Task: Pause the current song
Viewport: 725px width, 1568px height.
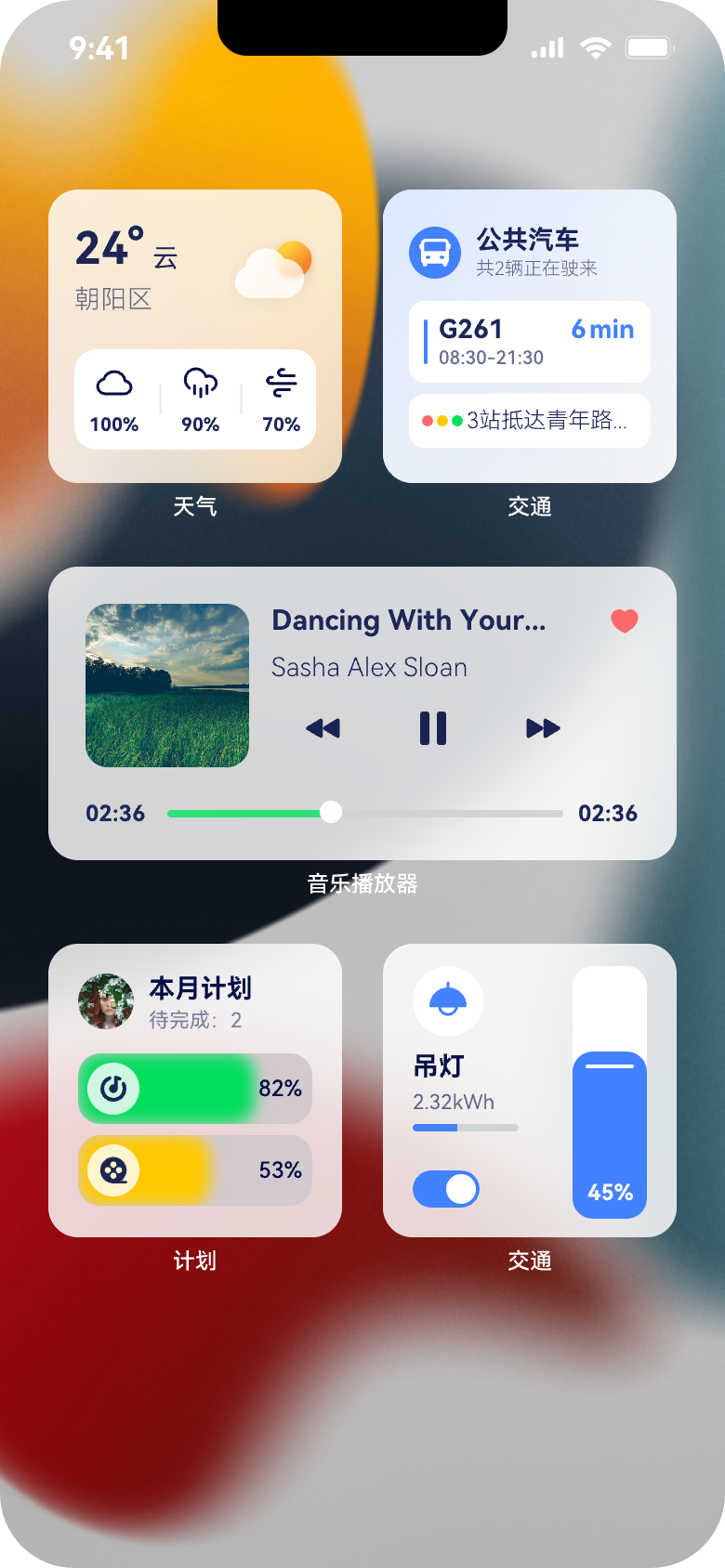Action: [433, 728]
